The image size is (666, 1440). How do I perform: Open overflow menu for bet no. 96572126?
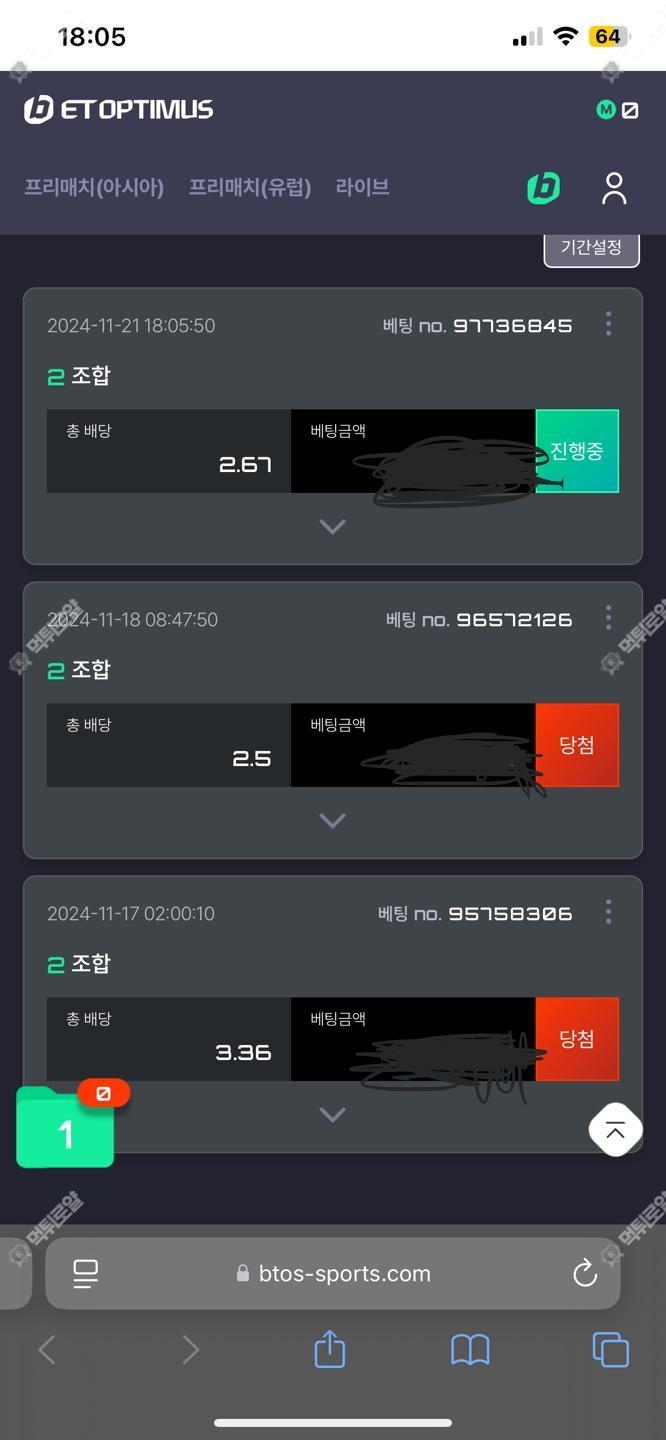(608, 618)
